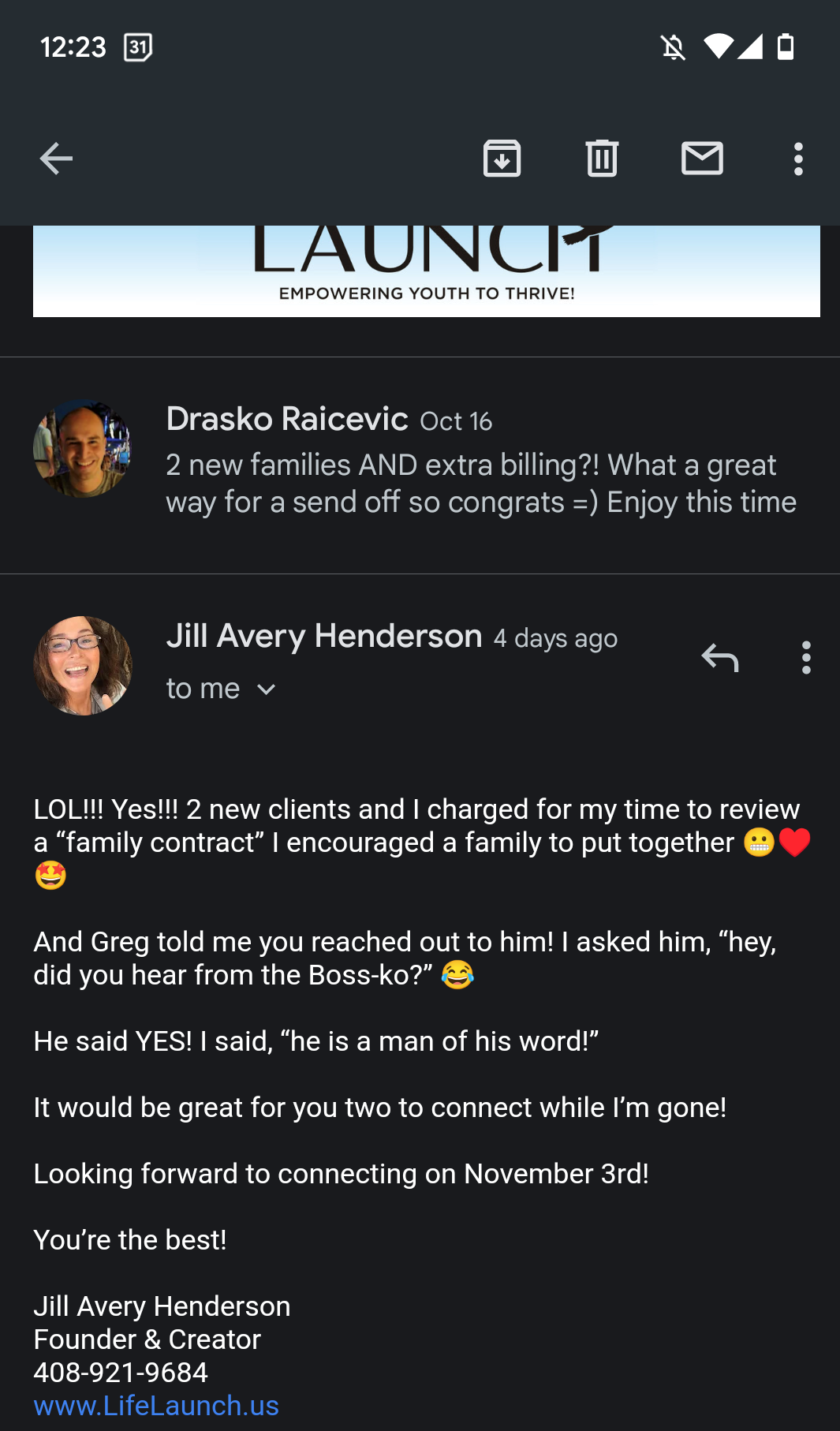View Jill Avery Henderson's profile photo

[x=83, y=665]
